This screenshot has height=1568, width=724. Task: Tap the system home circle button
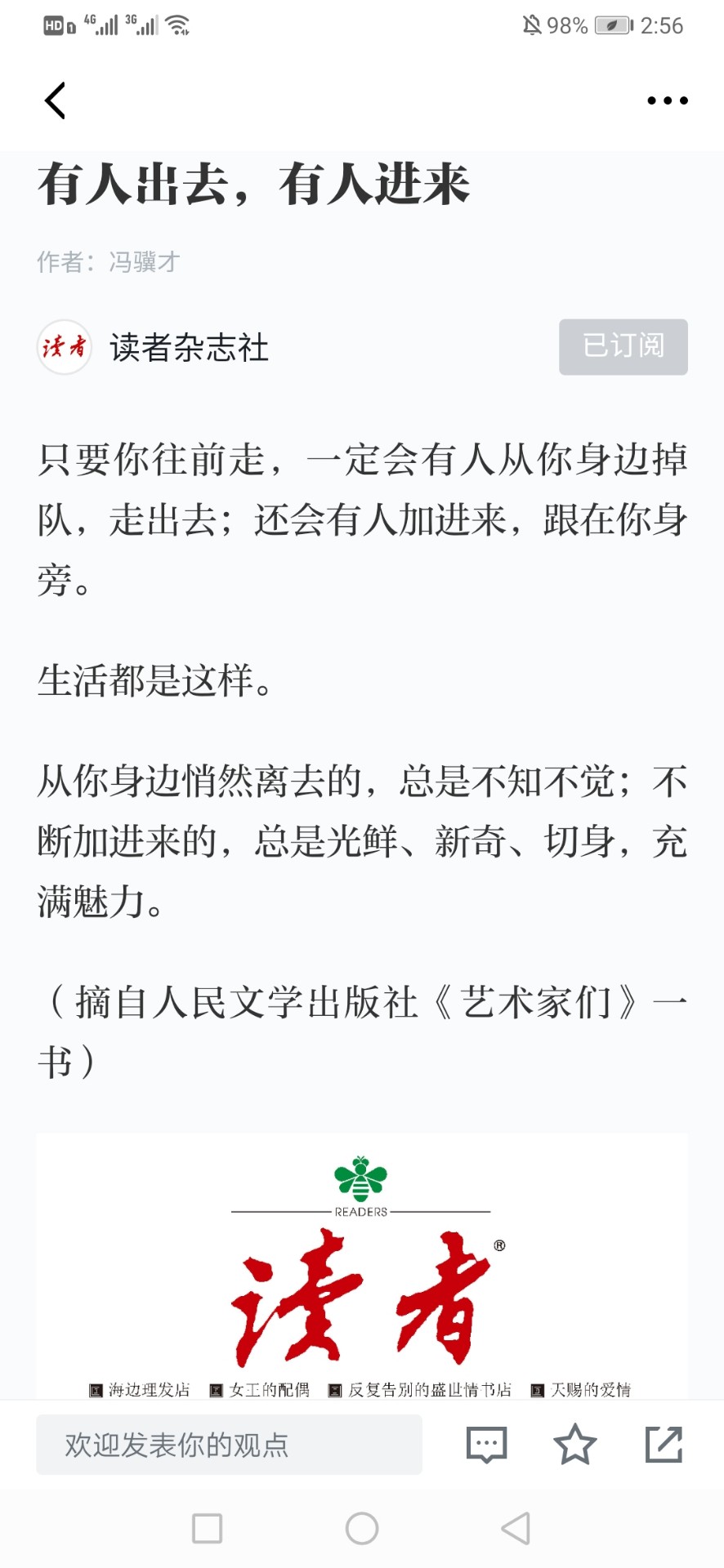pos(362,1528)
